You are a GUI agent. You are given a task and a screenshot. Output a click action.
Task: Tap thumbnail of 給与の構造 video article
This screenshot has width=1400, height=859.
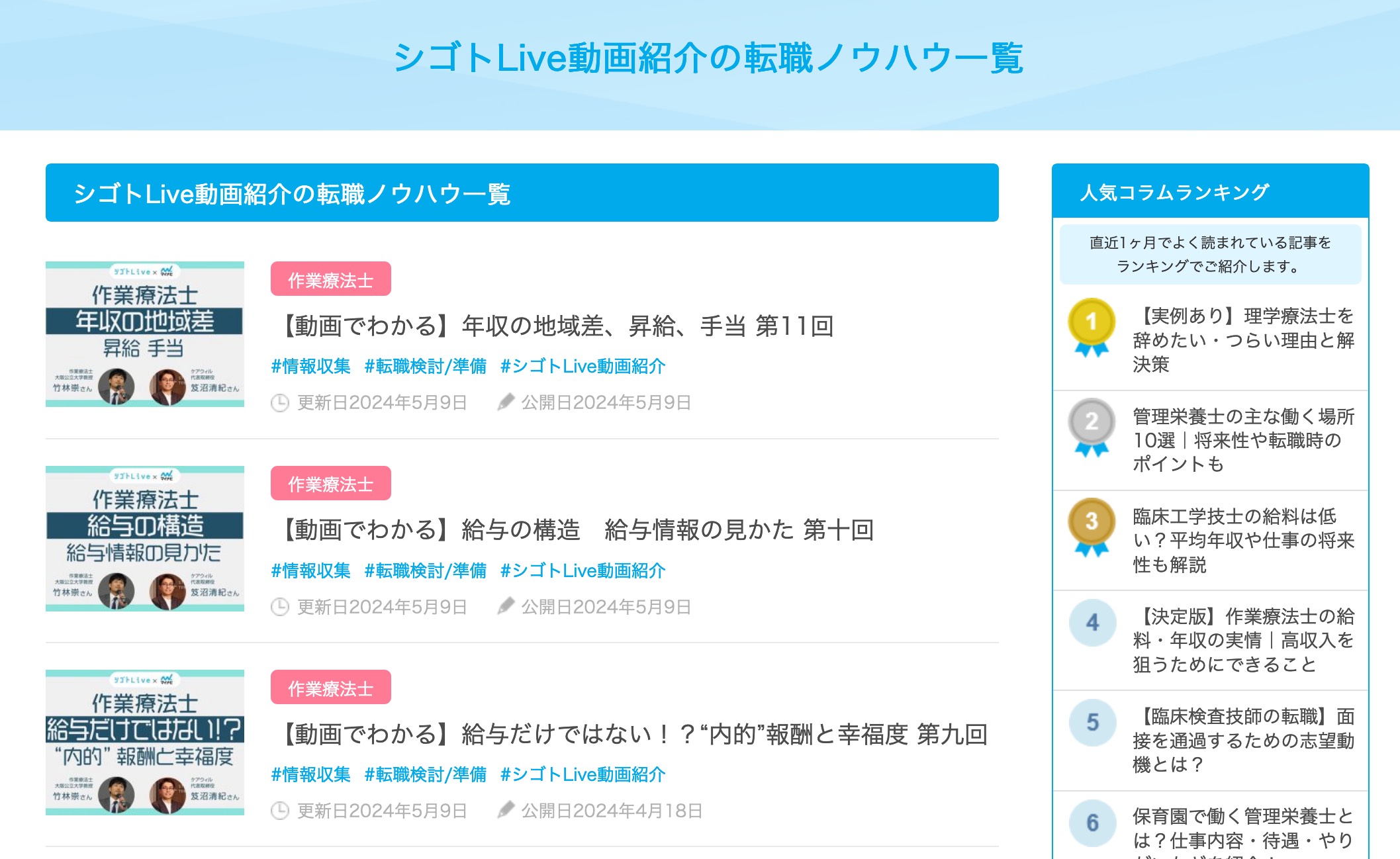(144, 539)
